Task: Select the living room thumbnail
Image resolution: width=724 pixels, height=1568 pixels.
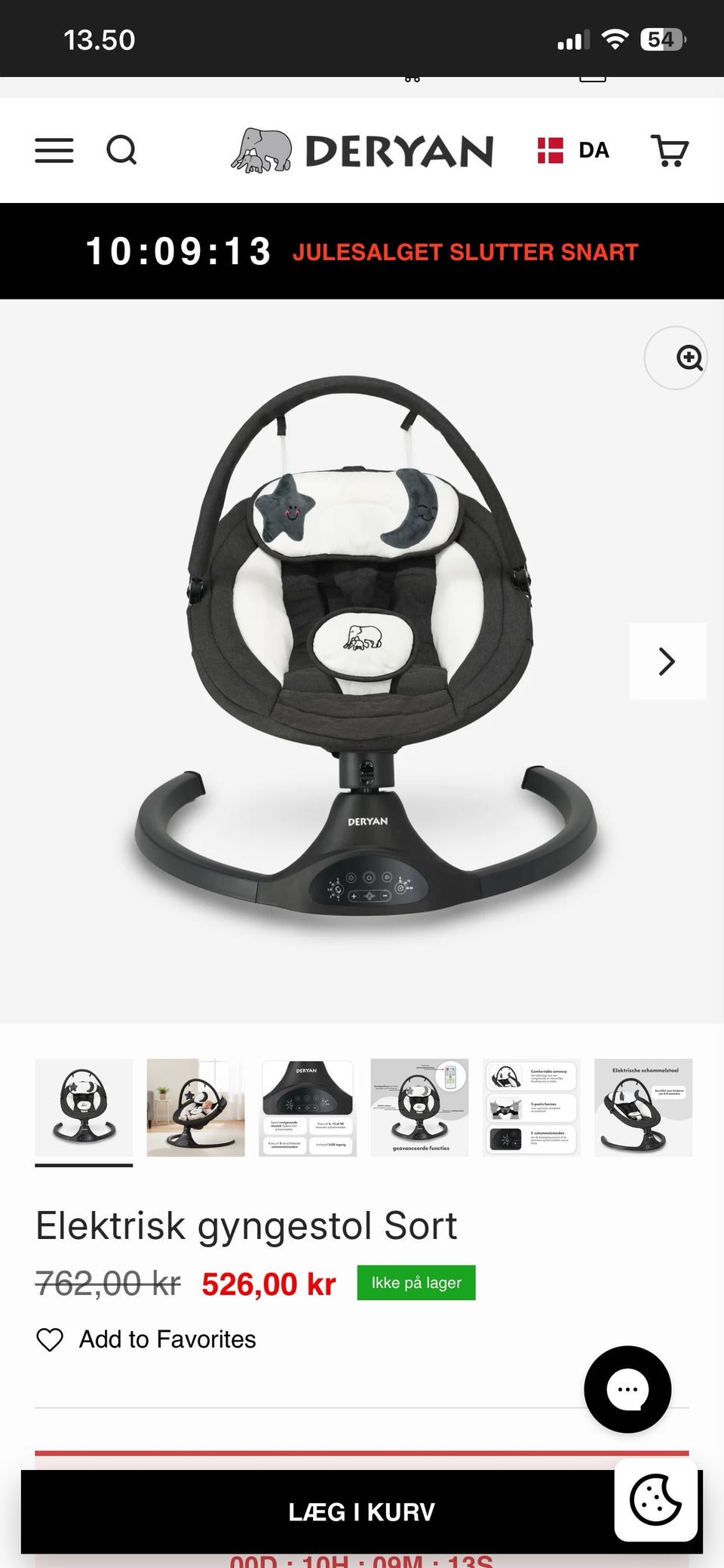Action: [x=195, y=1107]
